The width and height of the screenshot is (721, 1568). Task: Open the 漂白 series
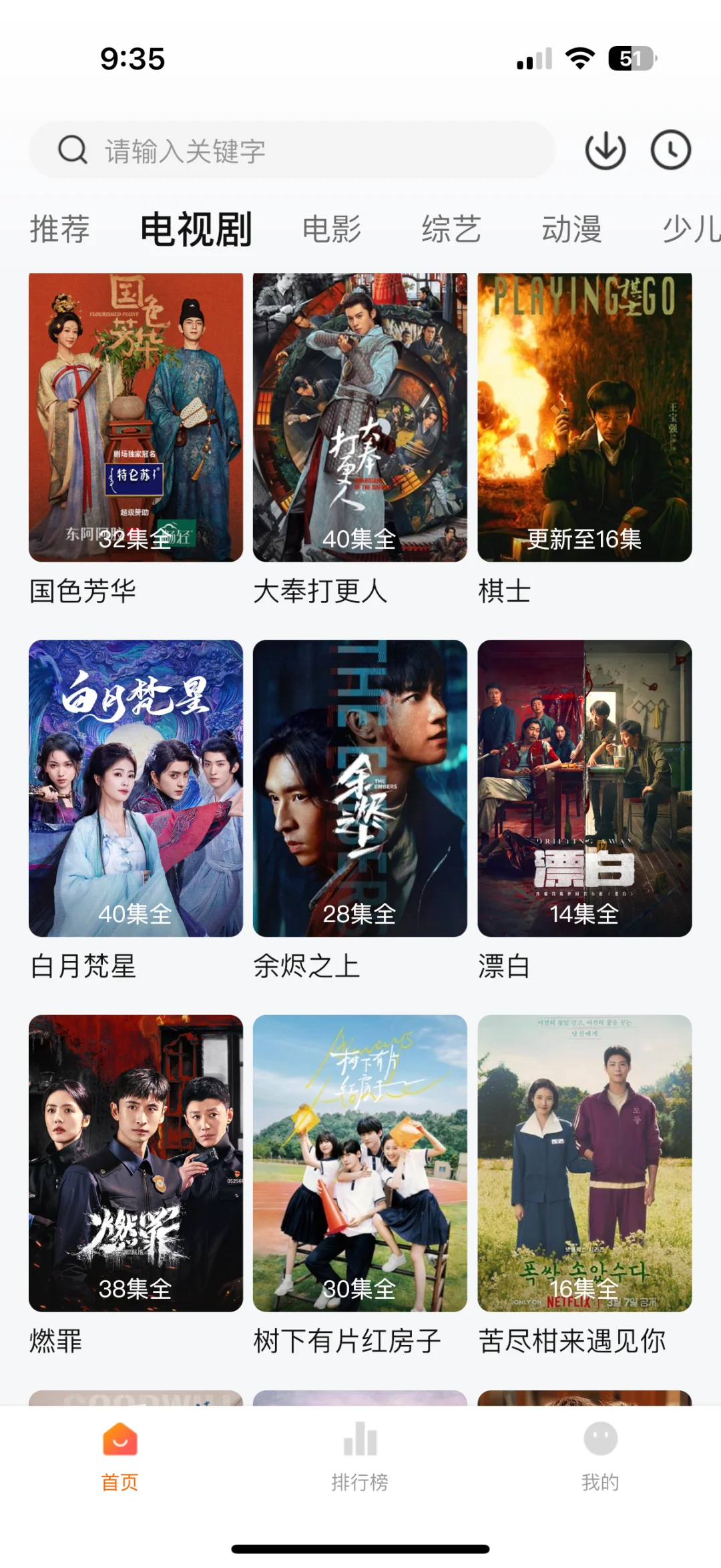pos(584,788)
